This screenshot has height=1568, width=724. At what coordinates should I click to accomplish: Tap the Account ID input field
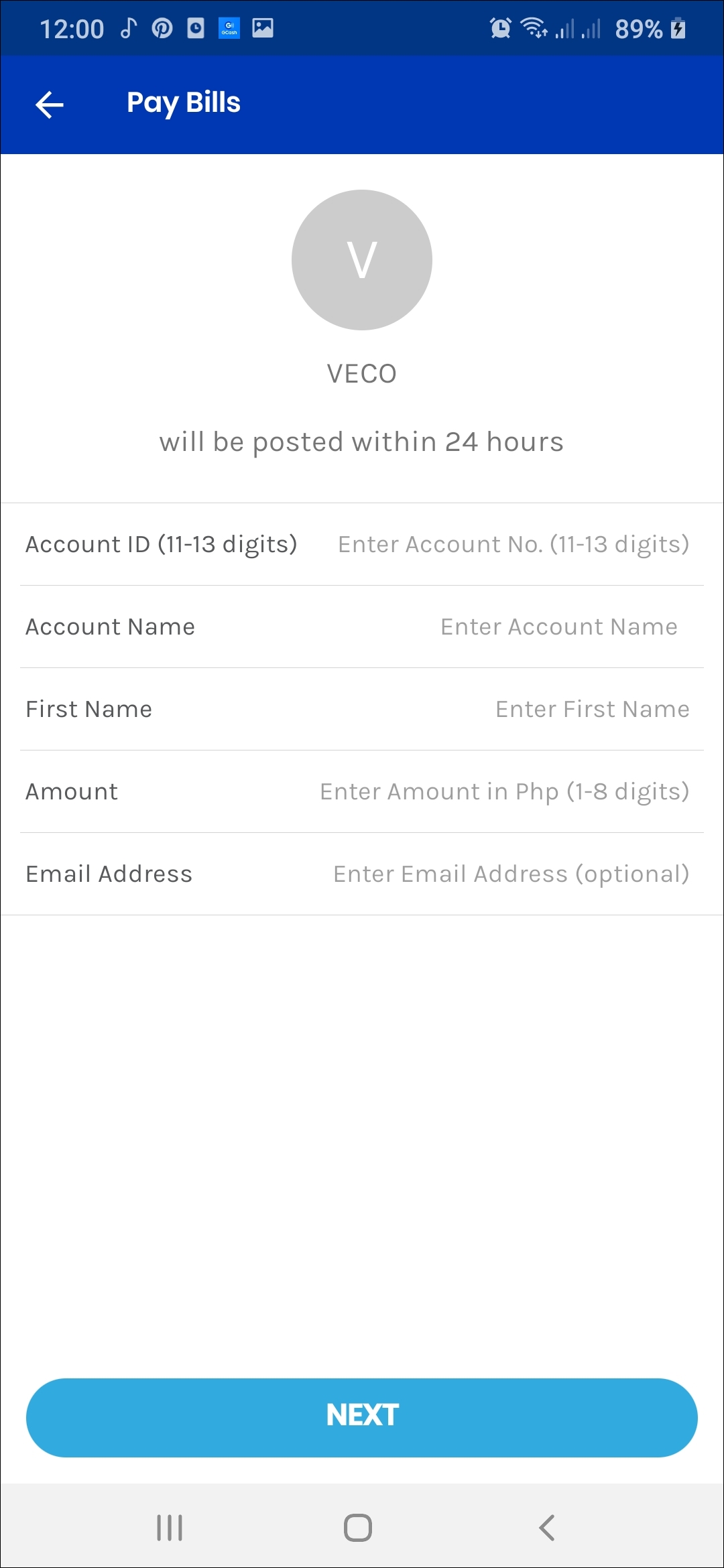pos(514,544)
